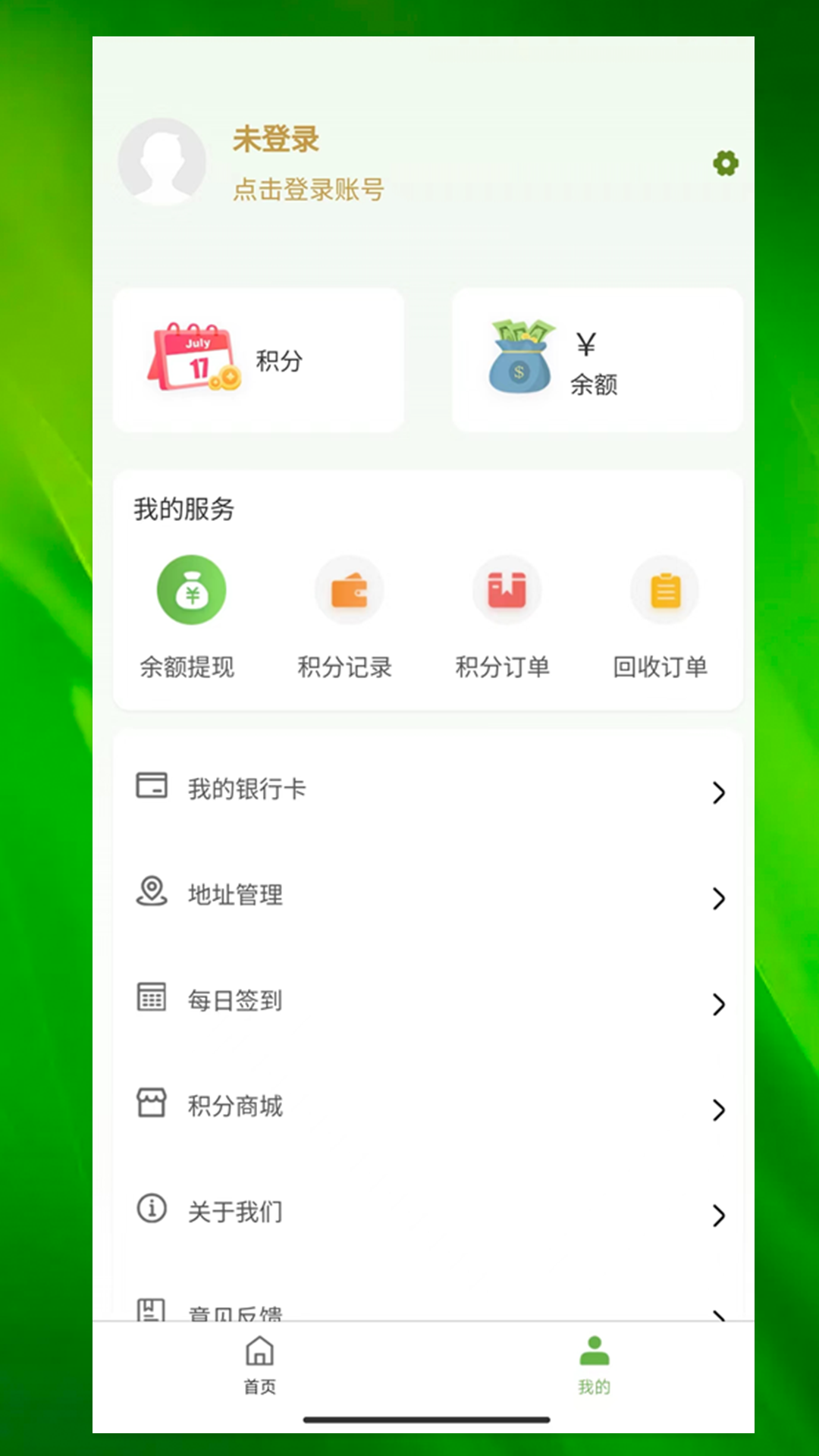The image size is (819, 1456).
Task: Expand the 地址管理 row chevron
Action: coord(719,899)
